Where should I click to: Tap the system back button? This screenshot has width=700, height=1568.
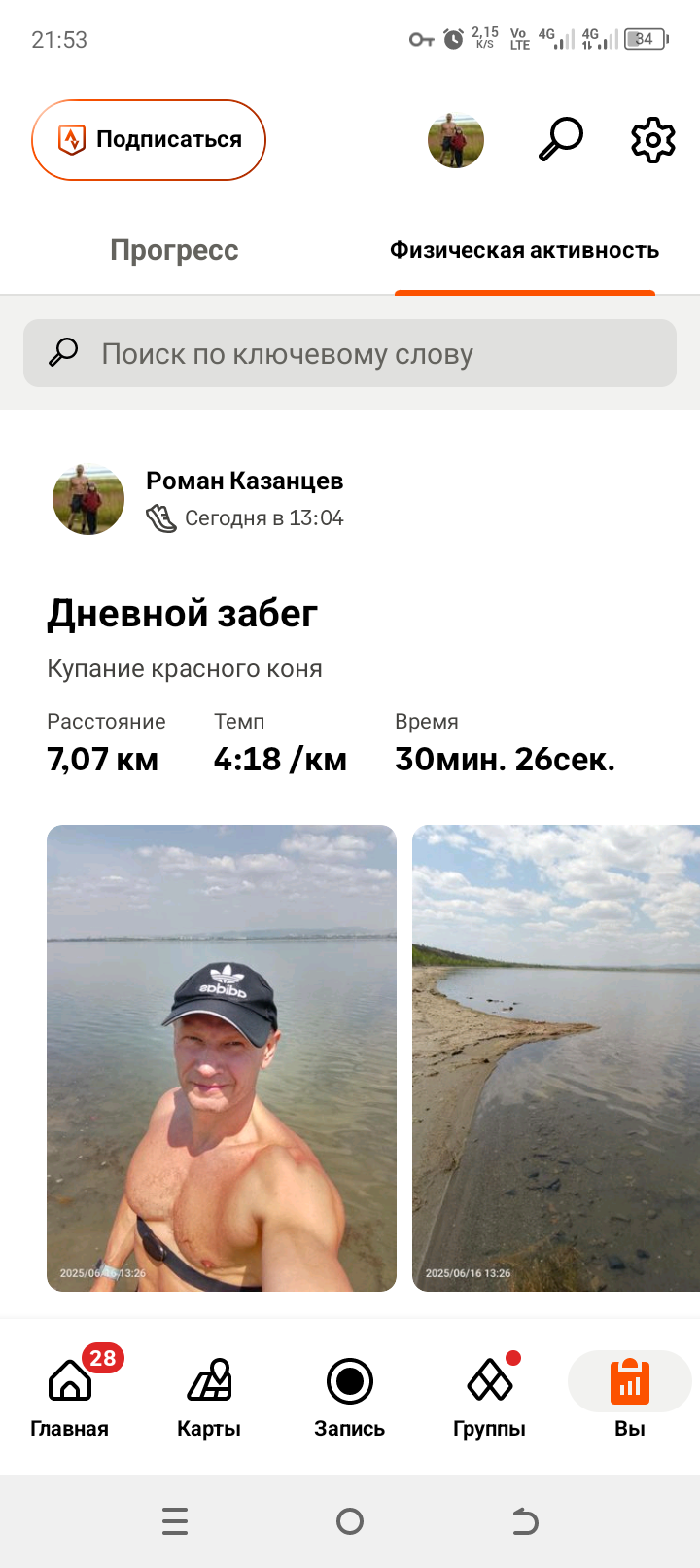pyautogui.click(x=525, y=1520)
